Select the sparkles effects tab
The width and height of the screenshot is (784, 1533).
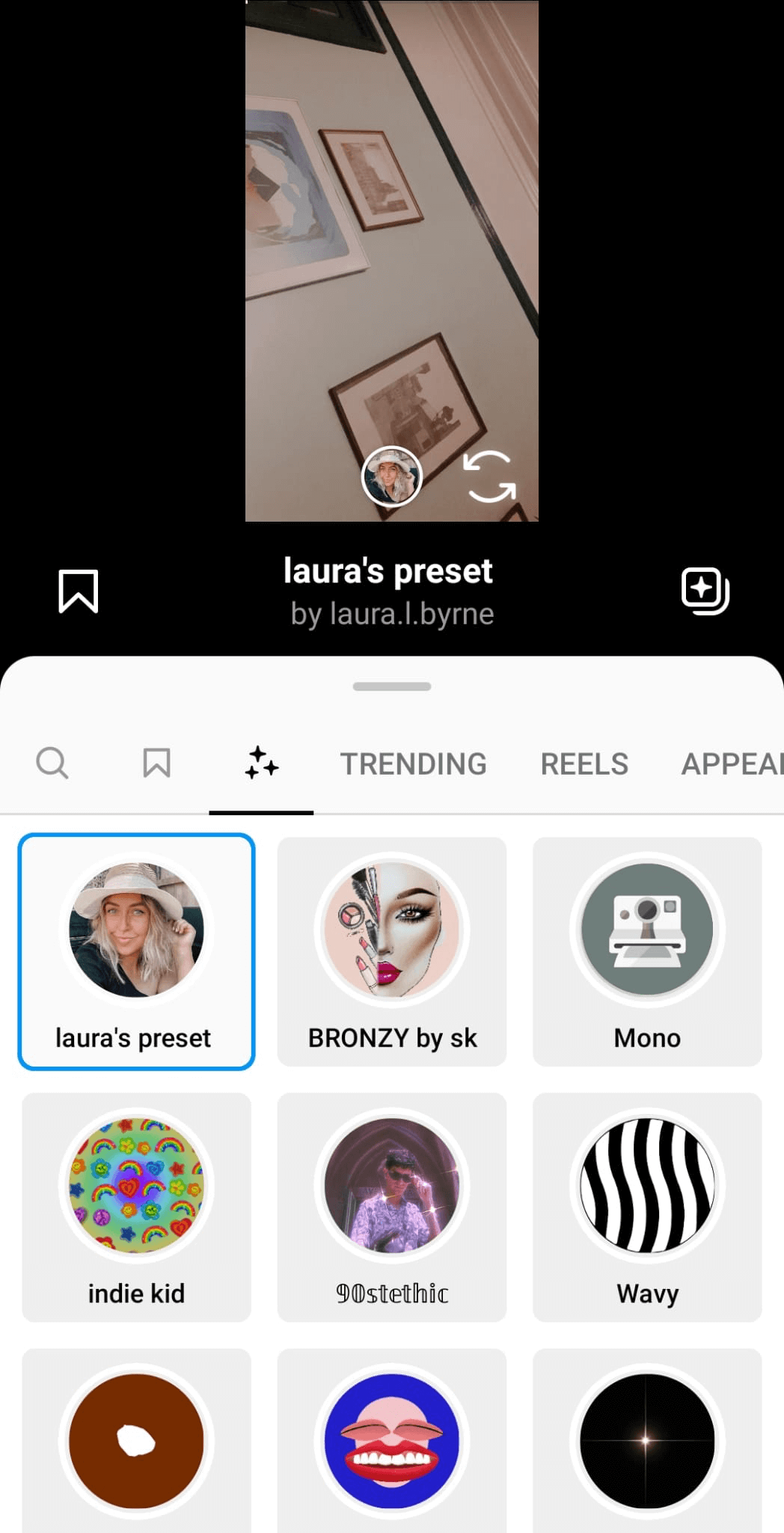click(261, 764)
